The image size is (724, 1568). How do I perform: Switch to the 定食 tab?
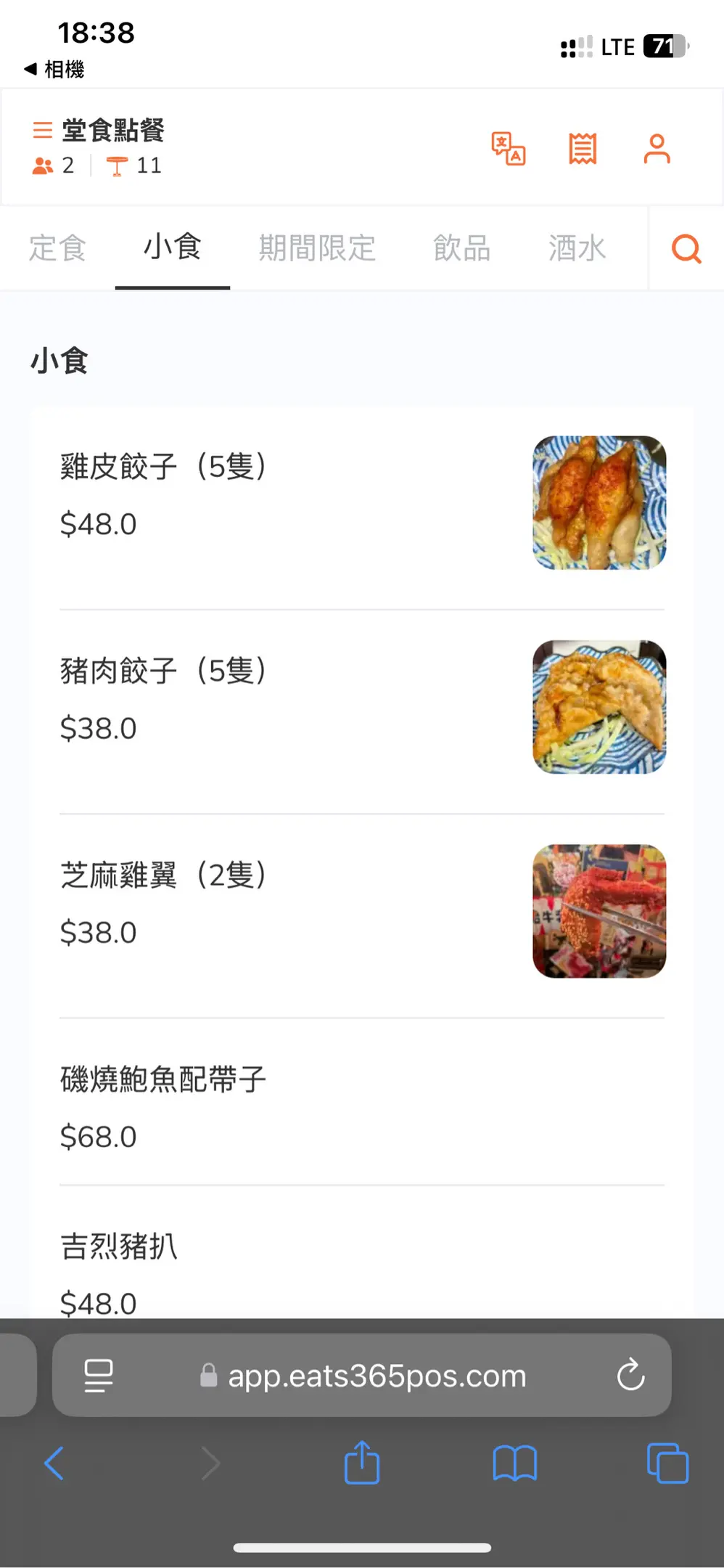coord(57,248)
